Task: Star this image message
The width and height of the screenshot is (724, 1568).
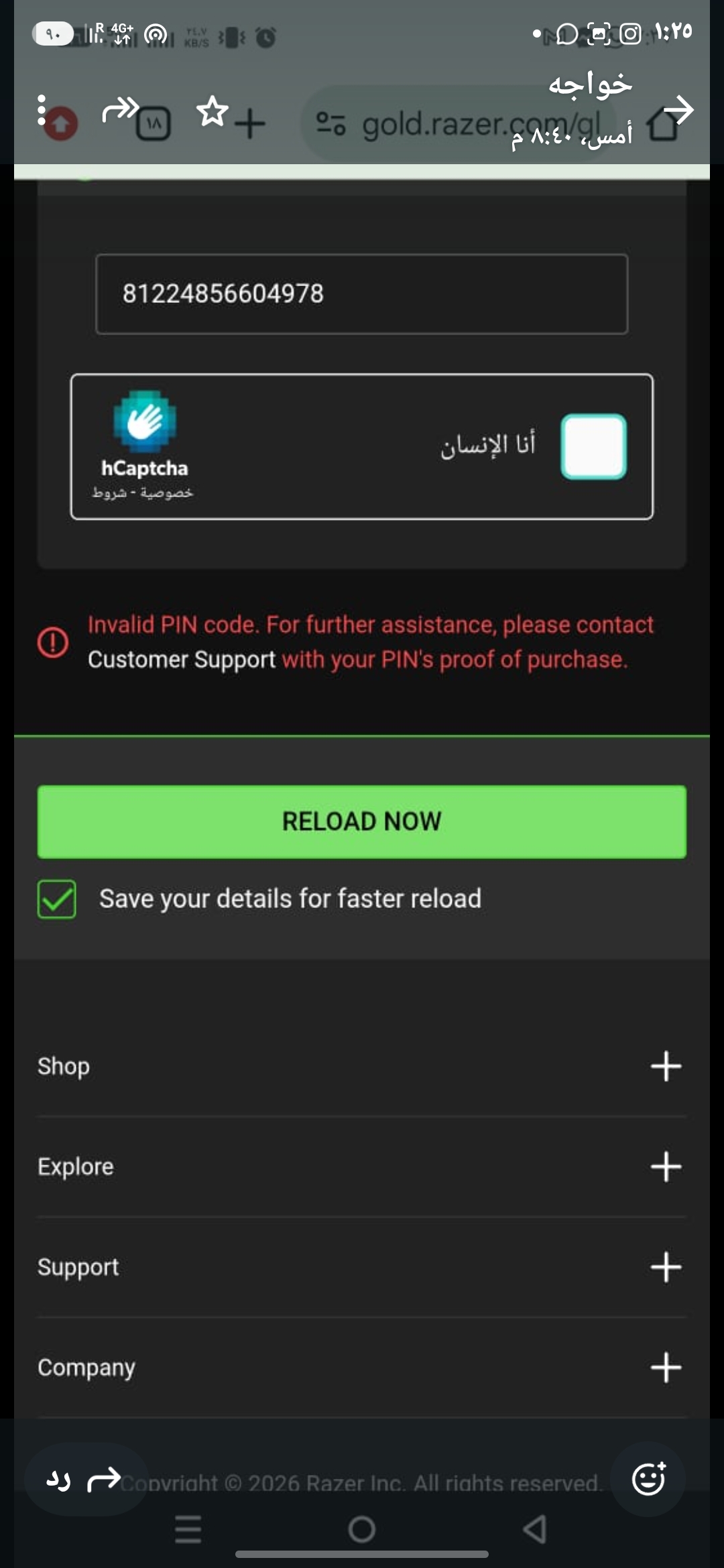Action: [x=213, y=111]
